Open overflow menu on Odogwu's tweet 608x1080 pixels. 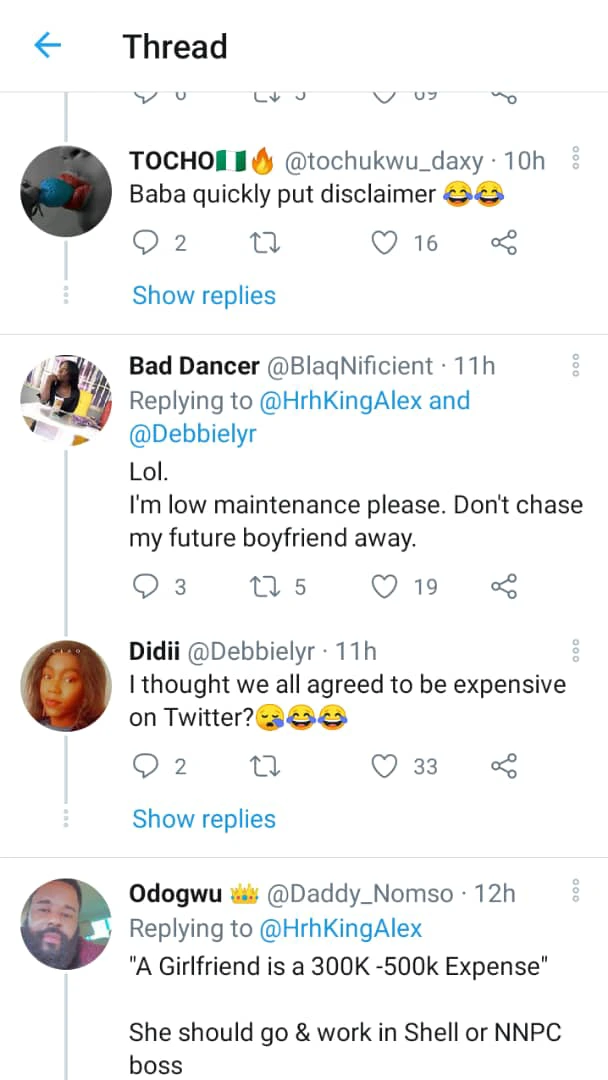pos(576,891)
